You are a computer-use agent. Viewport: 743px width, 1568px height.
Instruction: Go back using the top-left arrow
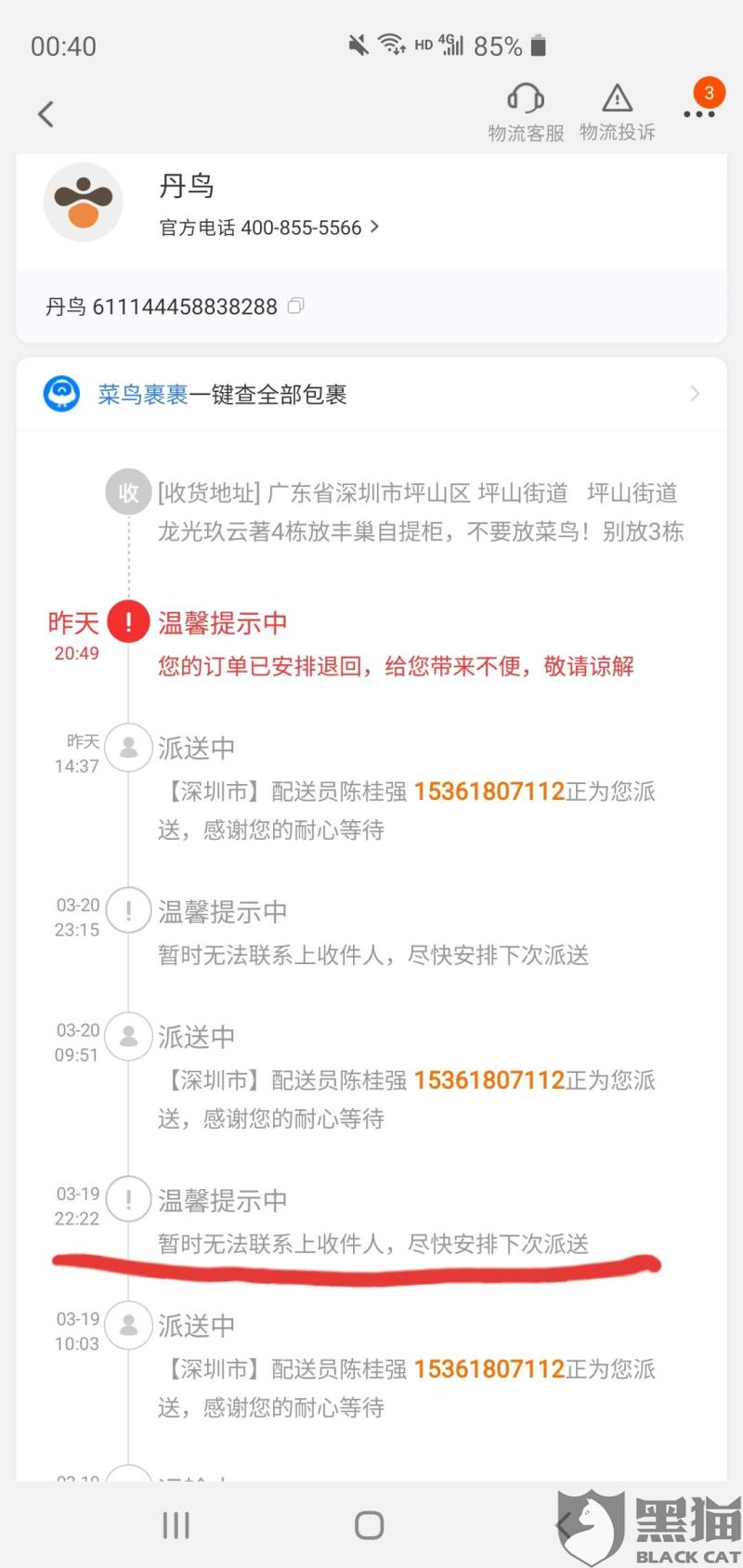46,114
